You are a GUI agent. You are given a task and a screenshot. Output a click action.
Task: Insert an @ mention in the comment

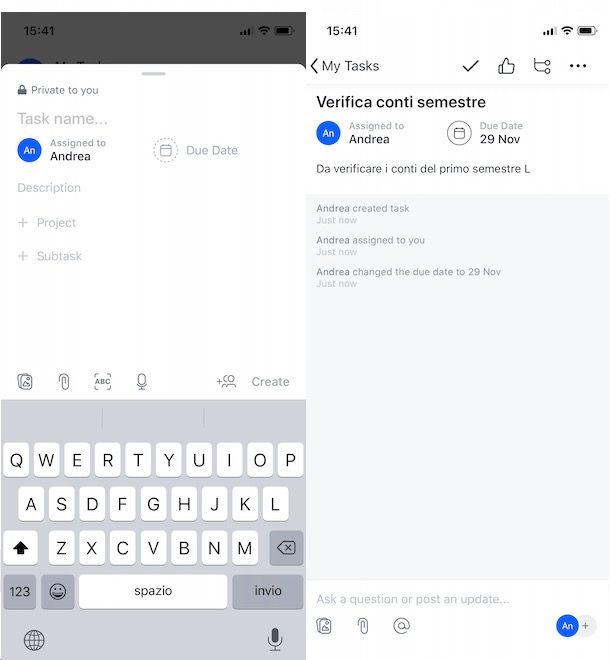[x=402, y=626]
